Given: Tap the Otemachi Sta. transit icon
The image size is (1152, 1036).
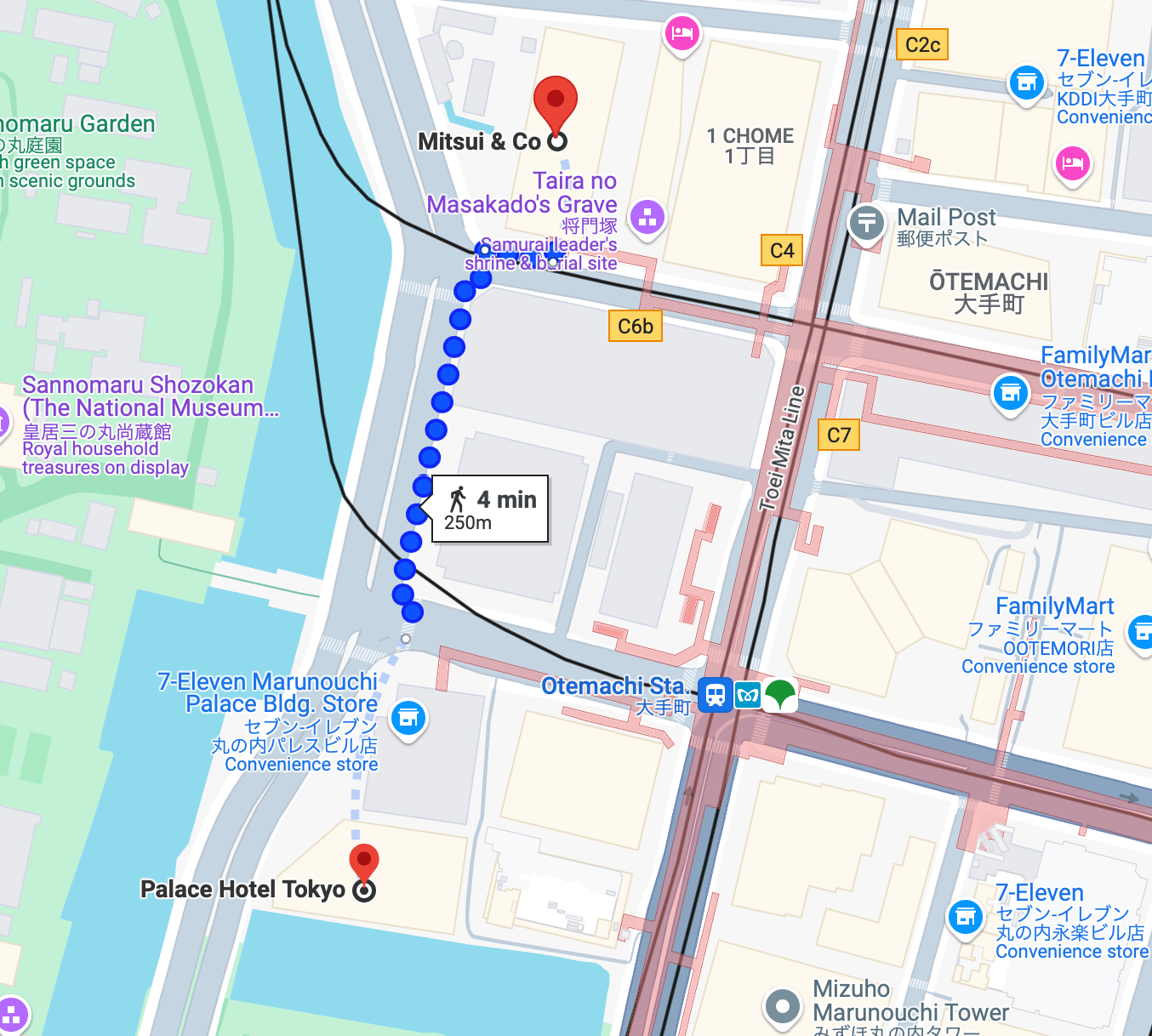Looking at the screenshot, I should coord(716,695).
